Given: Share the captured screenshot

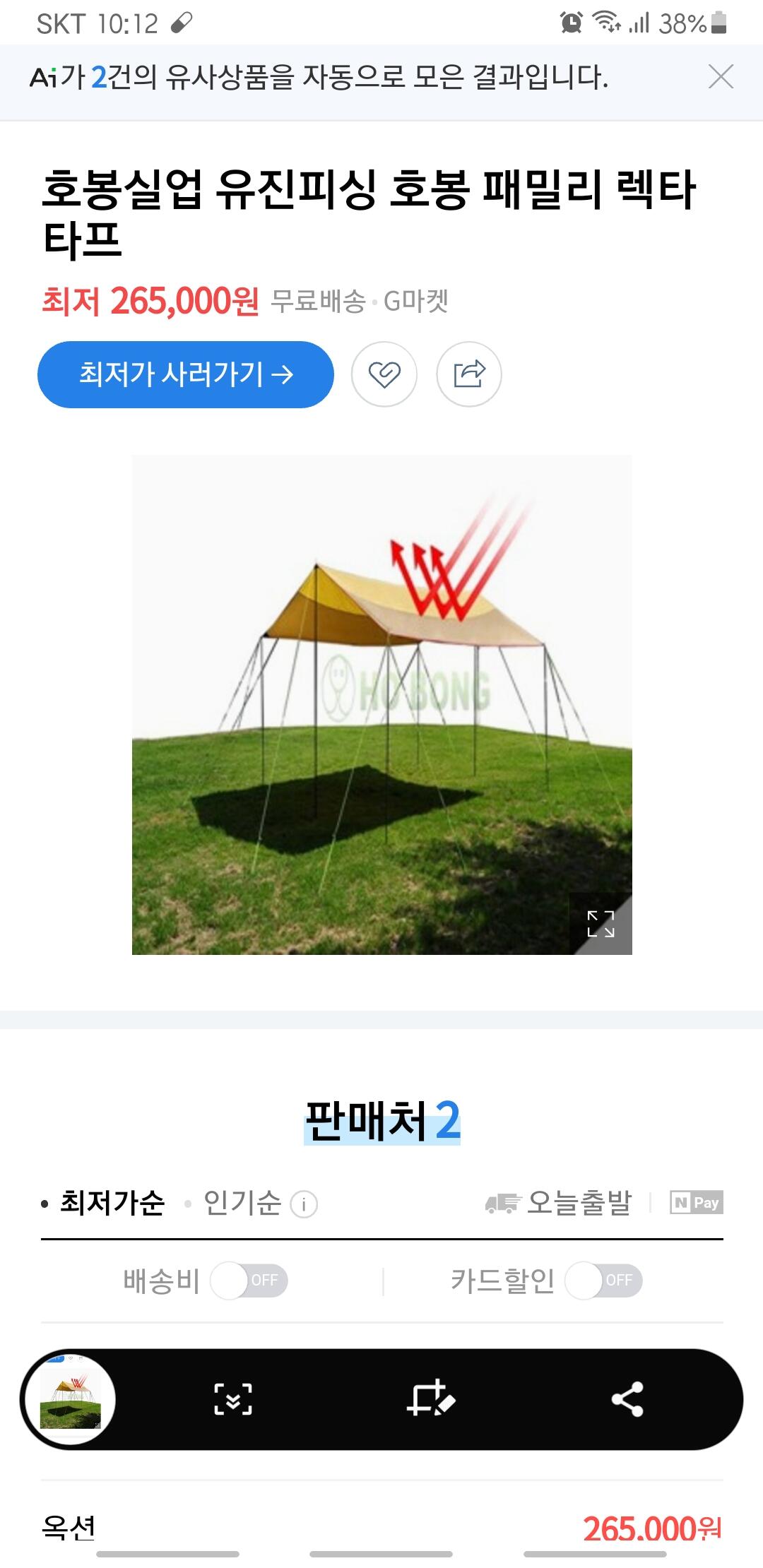Looking at the screenshot, I should 627,1399.
